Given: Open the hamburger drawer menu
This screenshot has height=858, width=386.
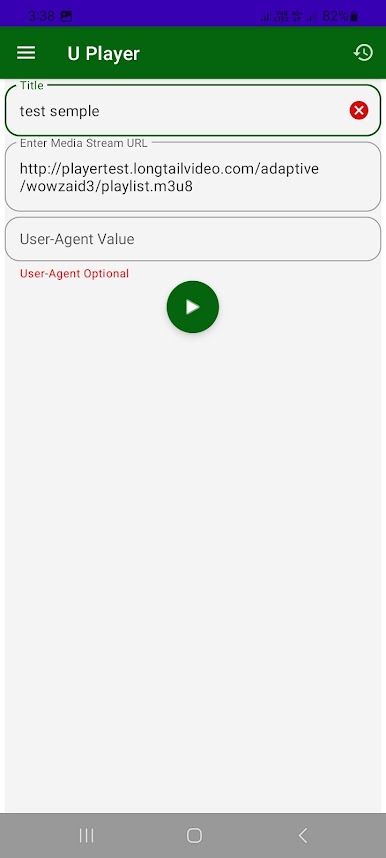Looking at the screenshot, I should tap(26, 53).
